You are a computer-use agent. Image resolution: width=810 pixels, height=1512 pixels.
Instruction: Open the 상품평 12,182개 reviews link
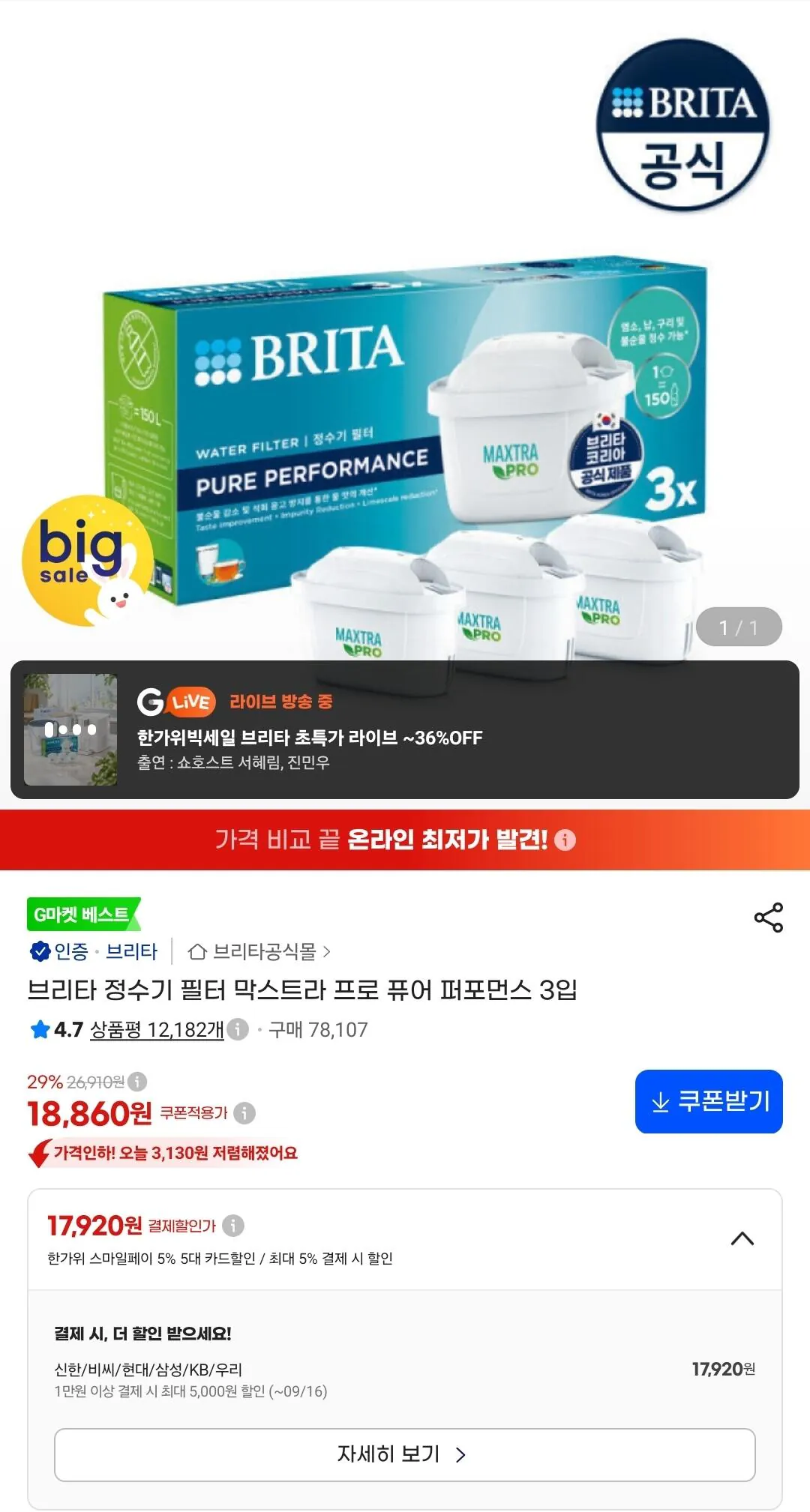(157, 1029)
